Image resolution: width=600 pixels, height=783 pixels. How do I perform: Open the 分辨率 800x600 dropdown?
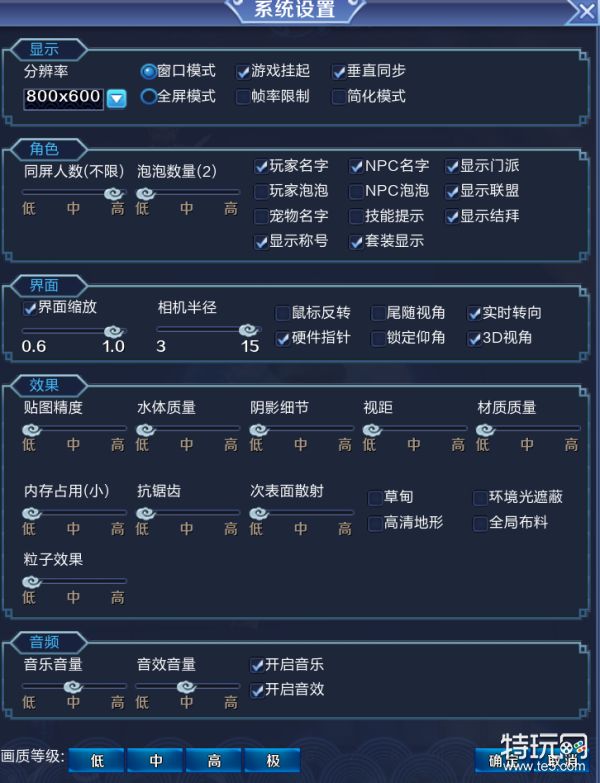[117, 98]
